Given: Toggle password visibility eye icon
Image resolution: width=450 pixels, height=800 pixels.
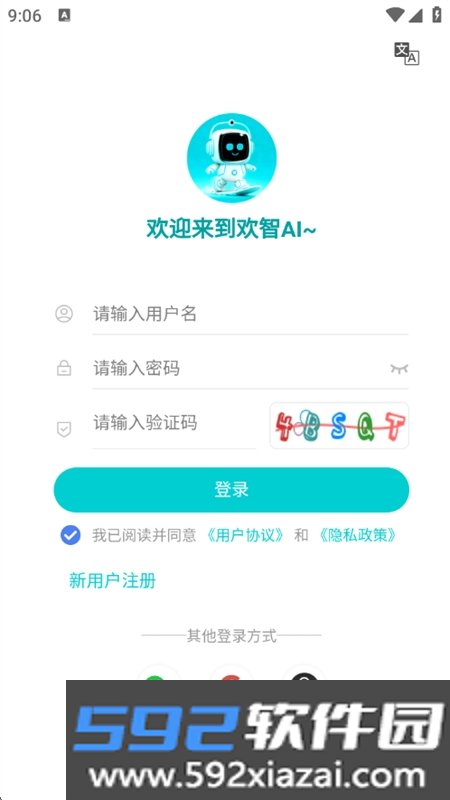Looking at the screenshot, I should point(399,368).
